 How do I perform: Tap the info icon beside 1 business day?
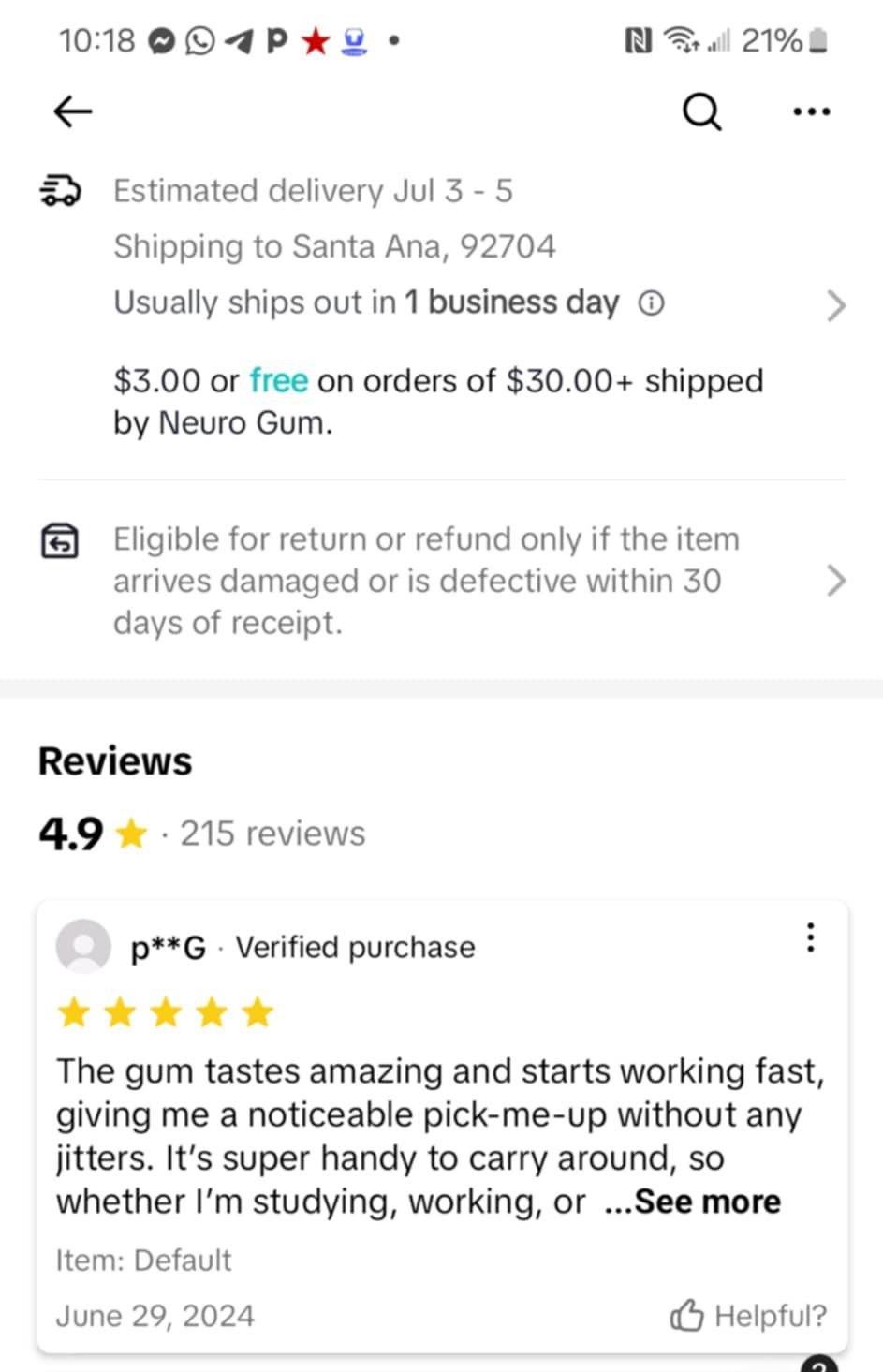click(x=651, y=303)
